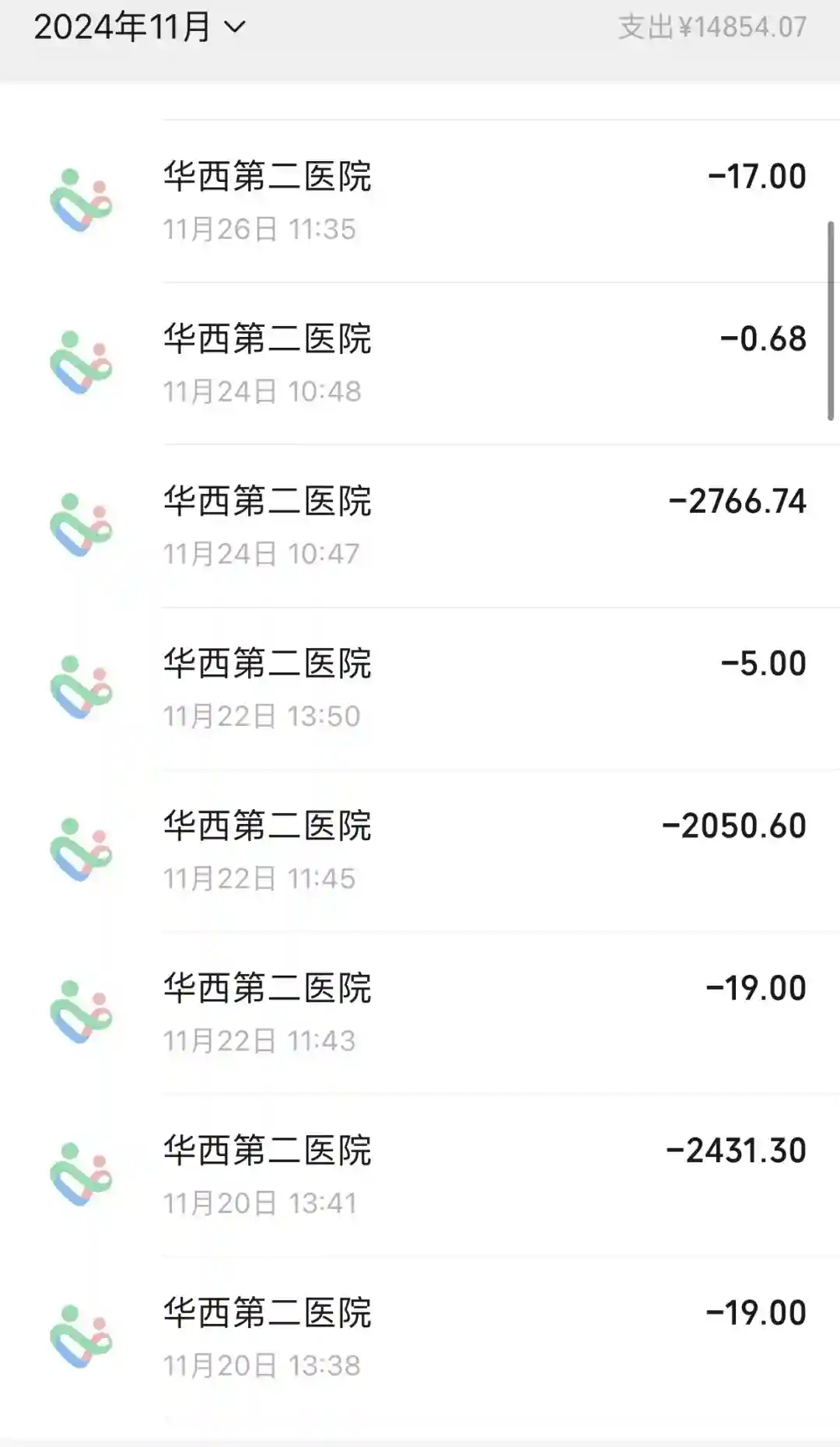
Task: Open the -17.00 payment on 11月26日
Action: pos(420,201)
